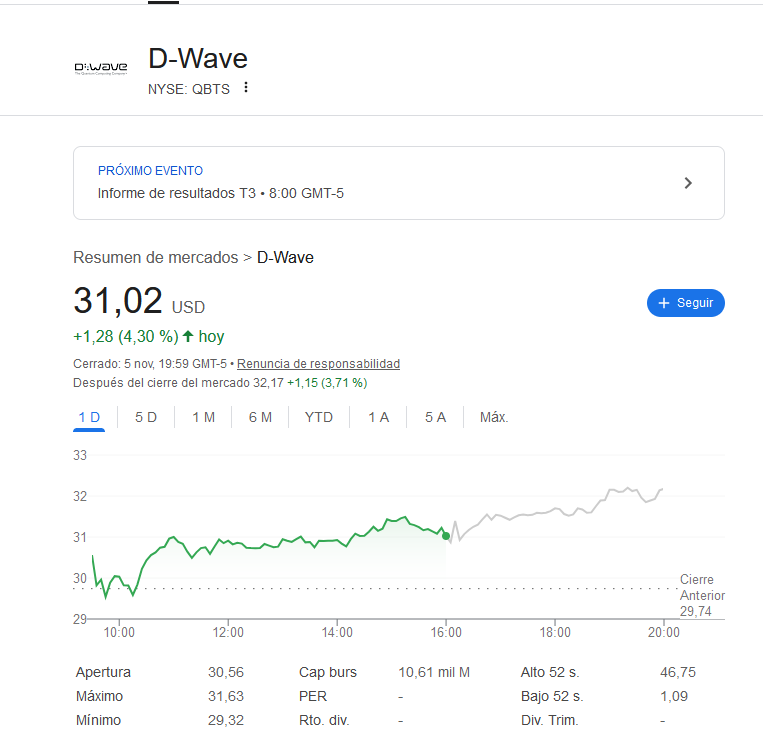This screenshot has height=747, width=763.
Task: Open the overflow menu beside NYSE: QBTS
Action: (x=246, y=88)
